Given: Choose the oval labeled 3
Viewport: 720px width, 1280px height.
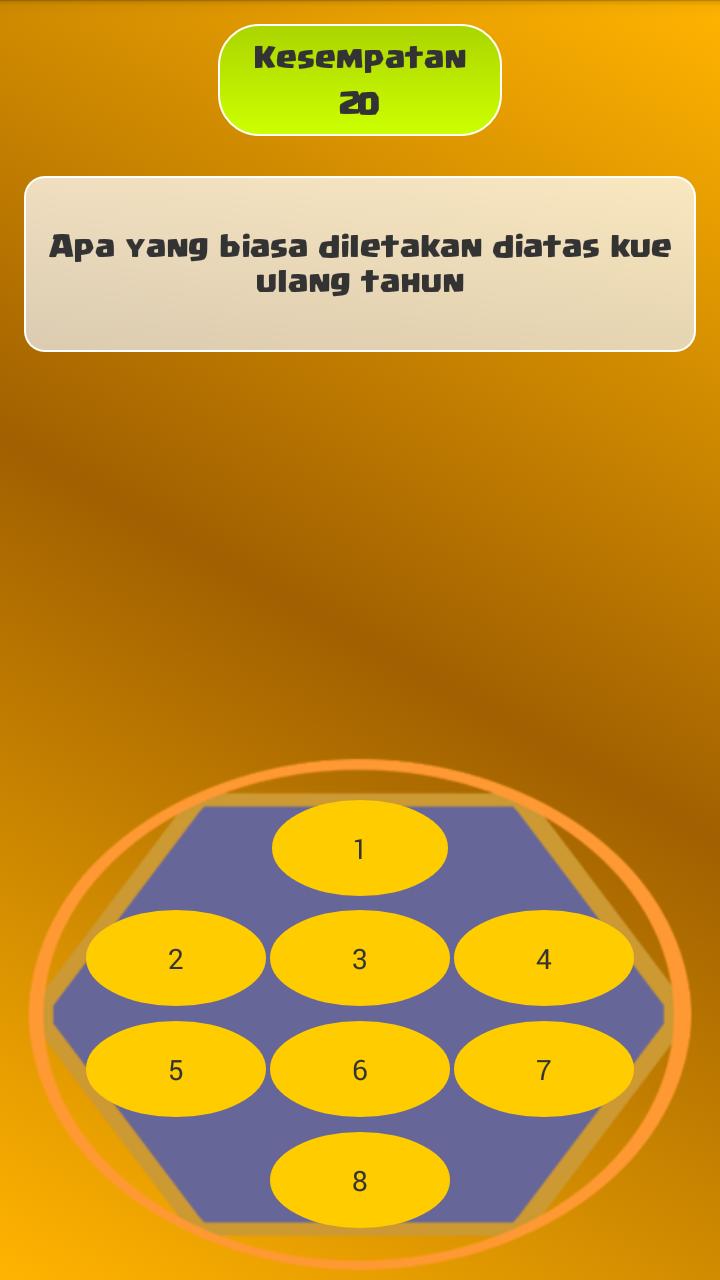Looking at the screenshot, I should (360, 958).
